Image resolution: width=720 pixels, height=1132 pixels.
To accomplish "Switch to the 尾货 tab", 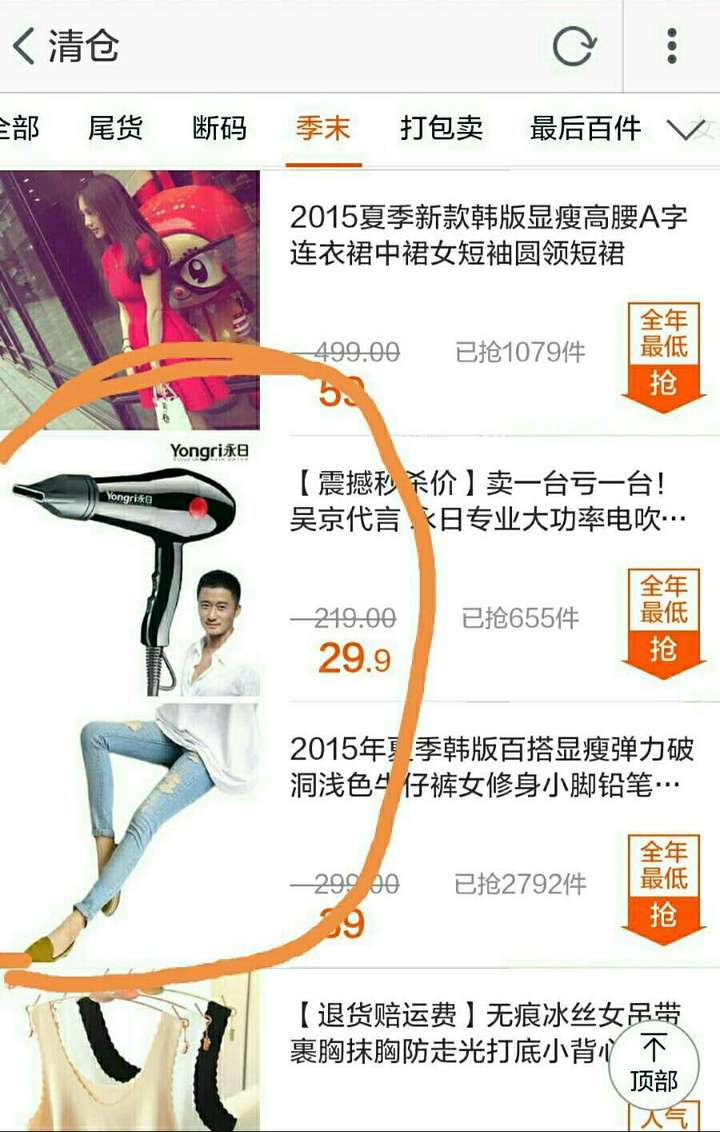I will coord(116,128).
